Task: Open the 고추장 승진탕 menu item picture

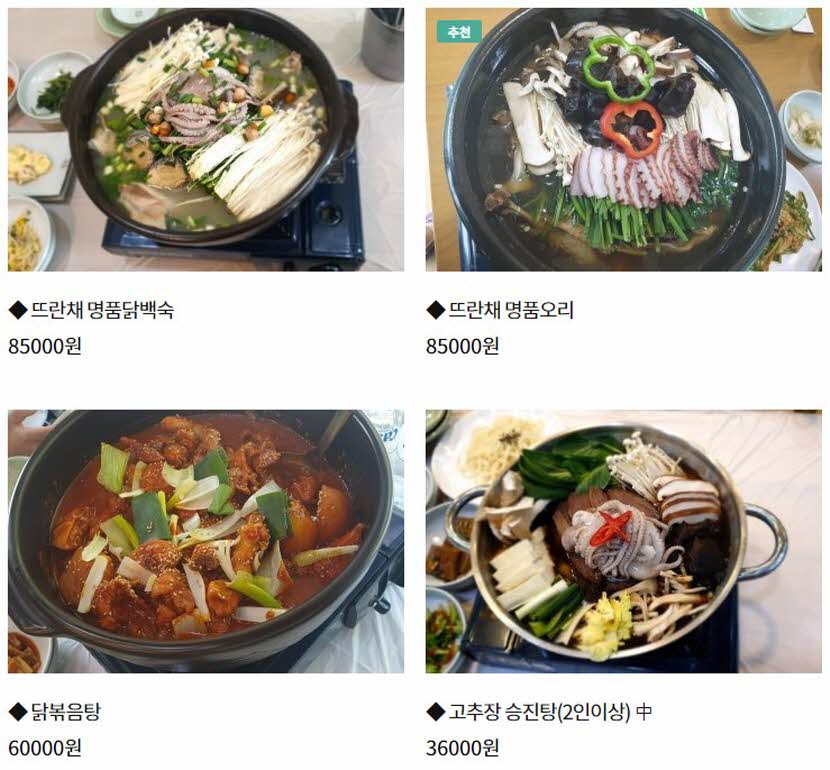Action: (623, 541)
